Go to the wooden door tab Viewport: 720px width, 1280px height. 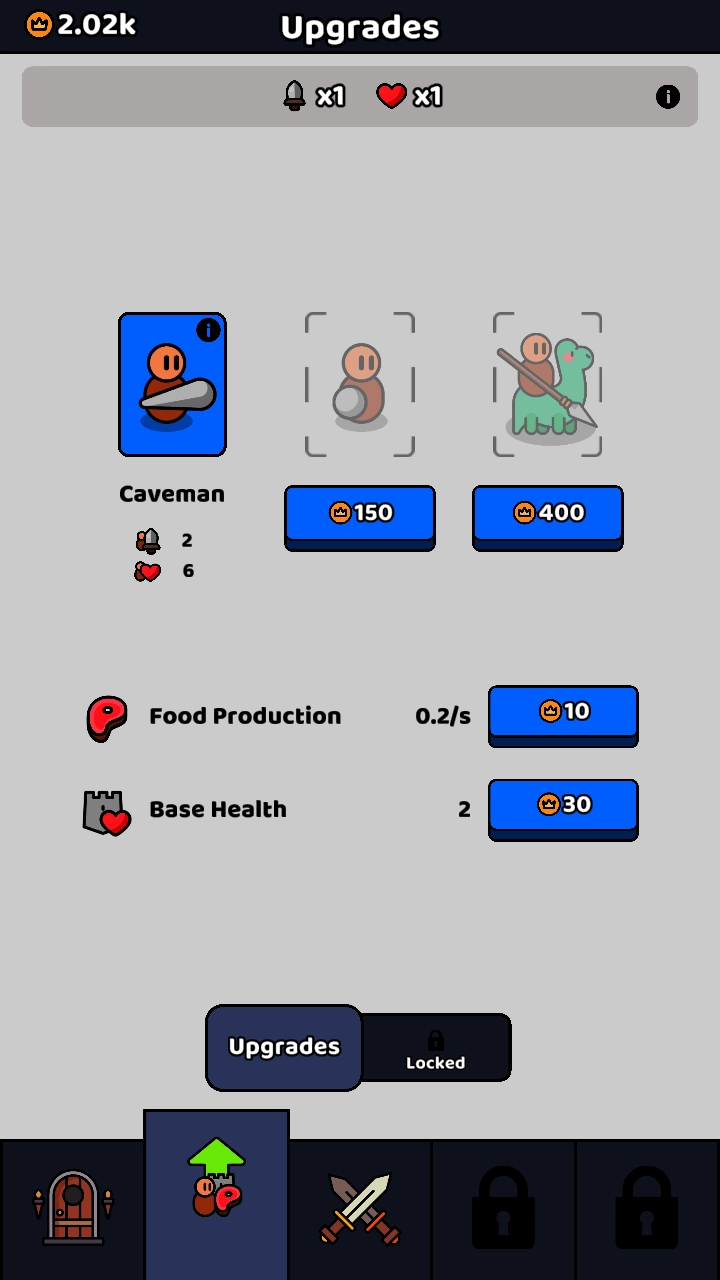[73, 1208]
